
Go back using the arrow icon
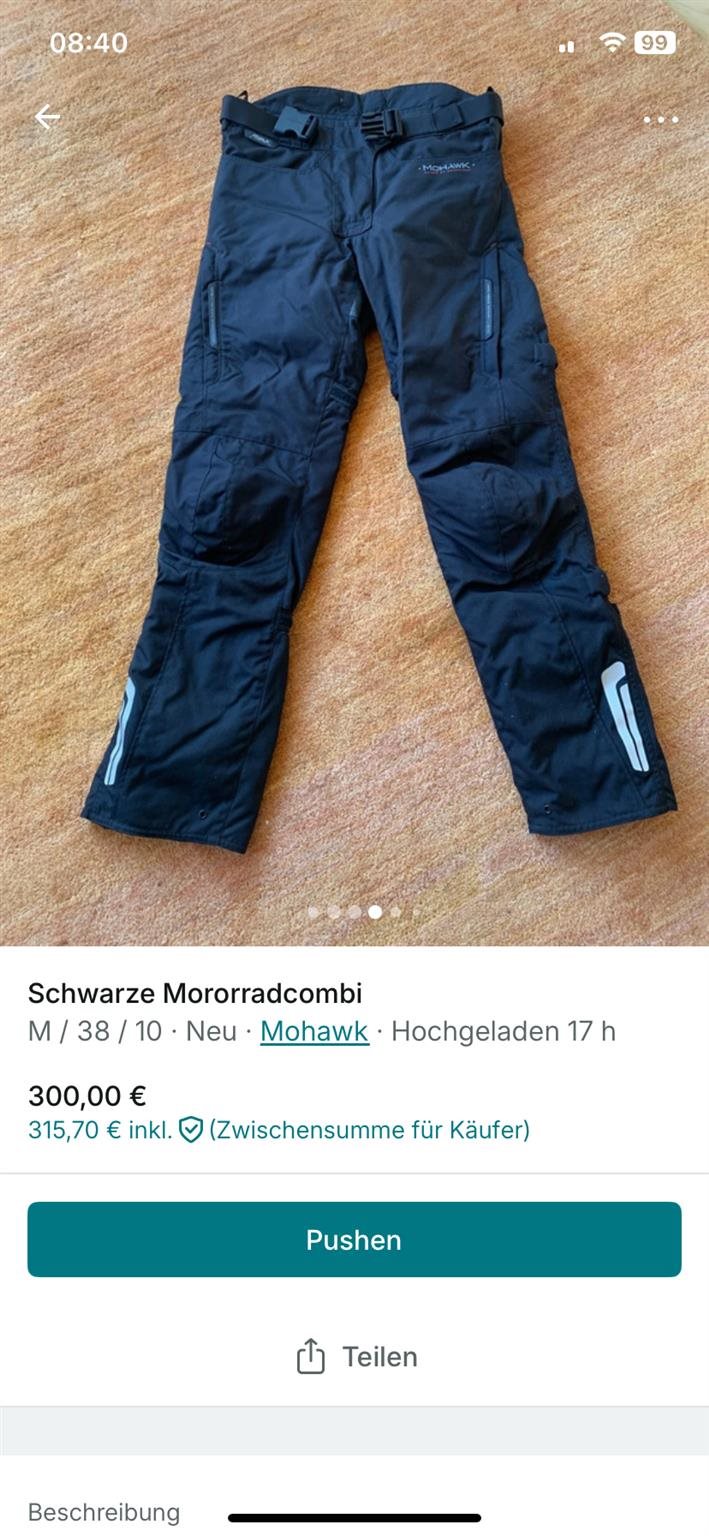coord(47,118)
